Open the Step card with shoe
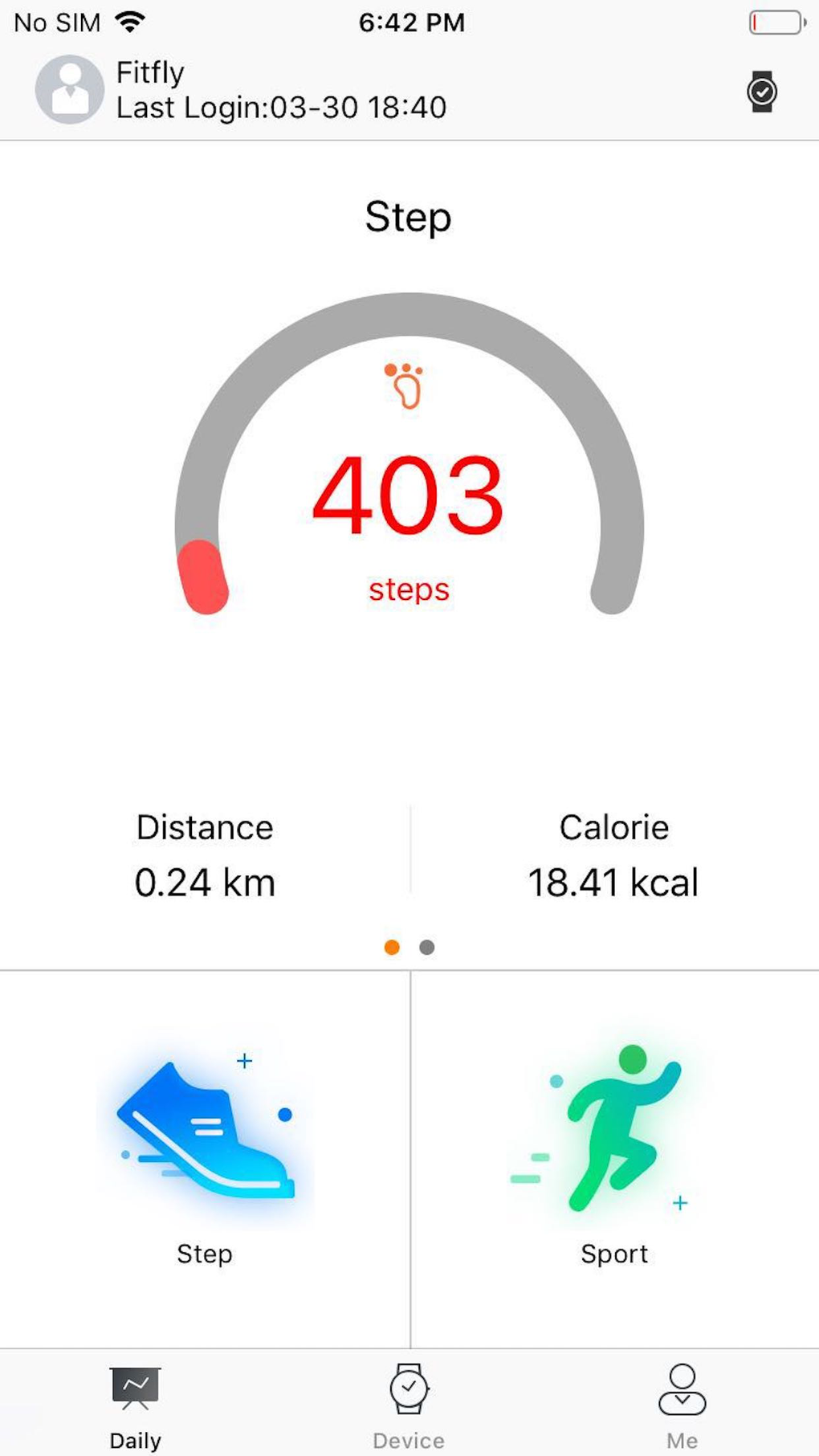The width and height of the screenshot is (819, 1456). [x=205, y=1159]
